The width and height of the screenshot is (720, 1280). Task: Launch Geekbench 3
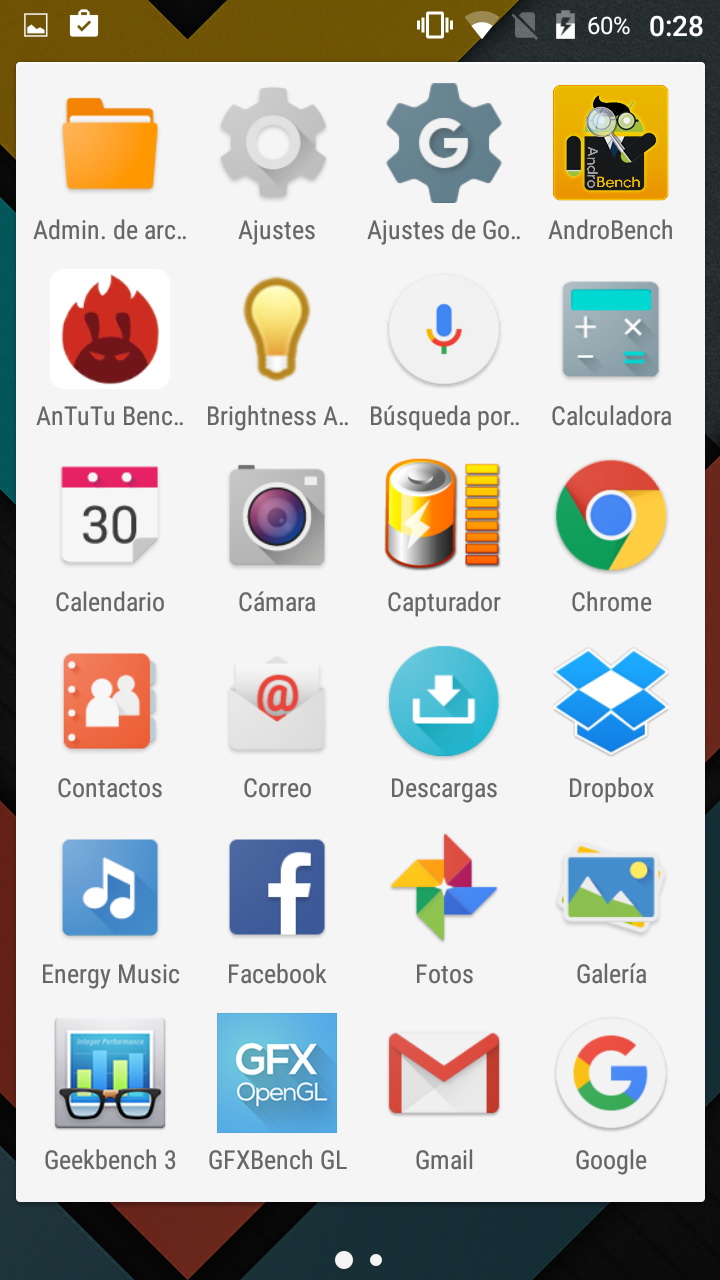click(x=110, y=1073)
